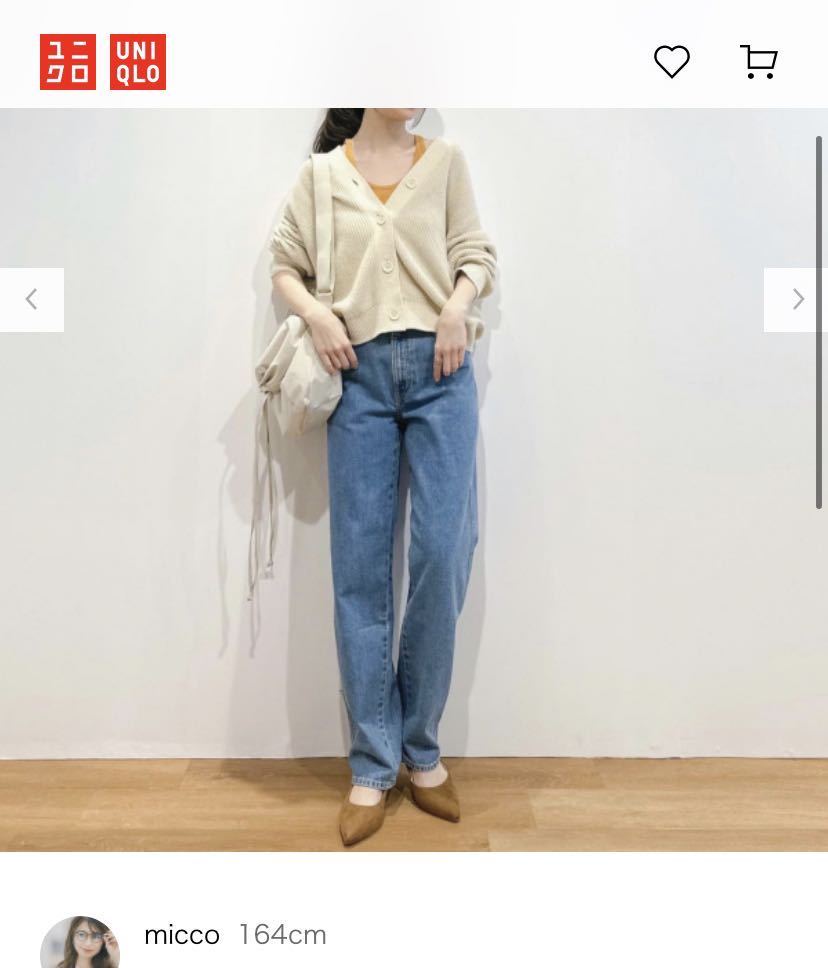
Task: Show the next styling photo
Action: (796, 300)
